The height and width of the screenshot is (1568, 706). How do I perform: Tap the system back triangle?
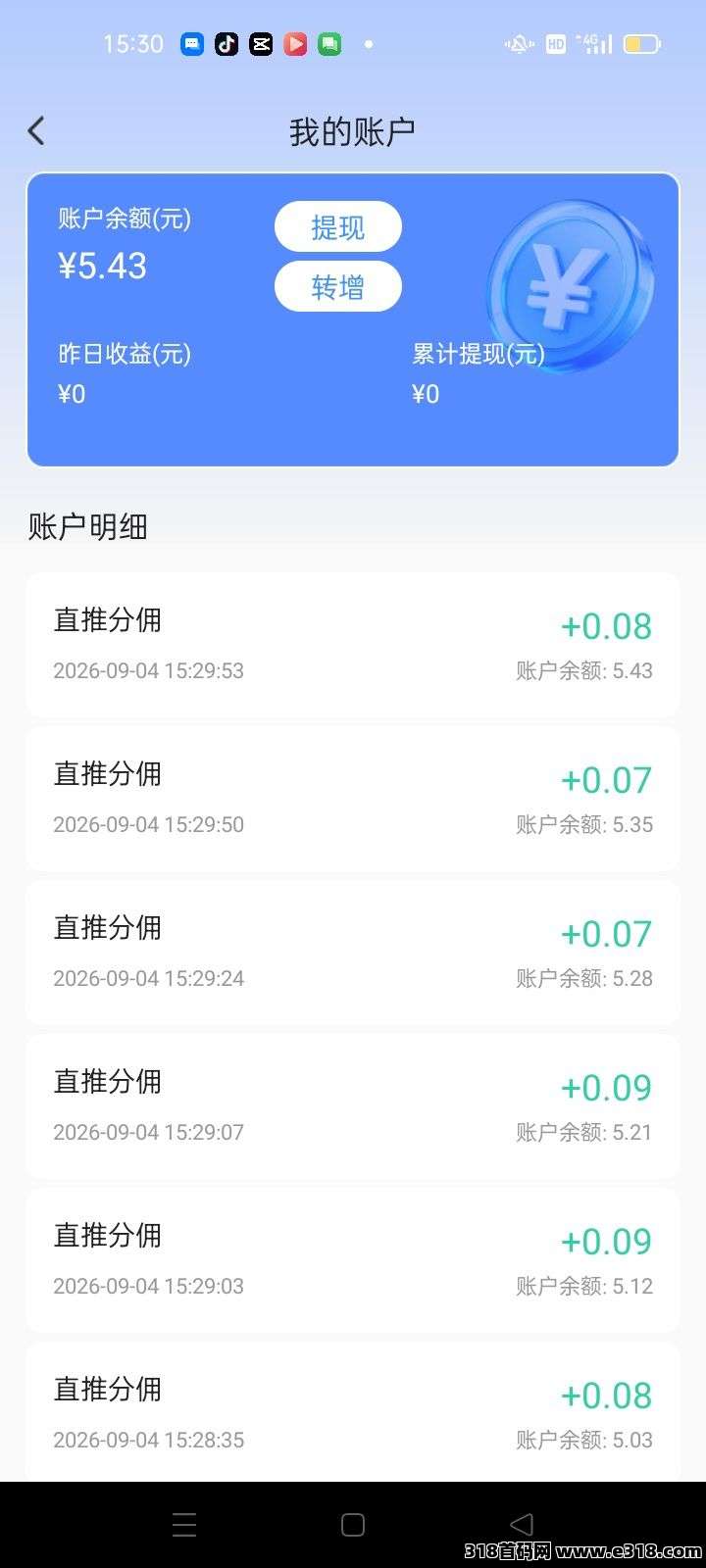[x=522, y=1524]
